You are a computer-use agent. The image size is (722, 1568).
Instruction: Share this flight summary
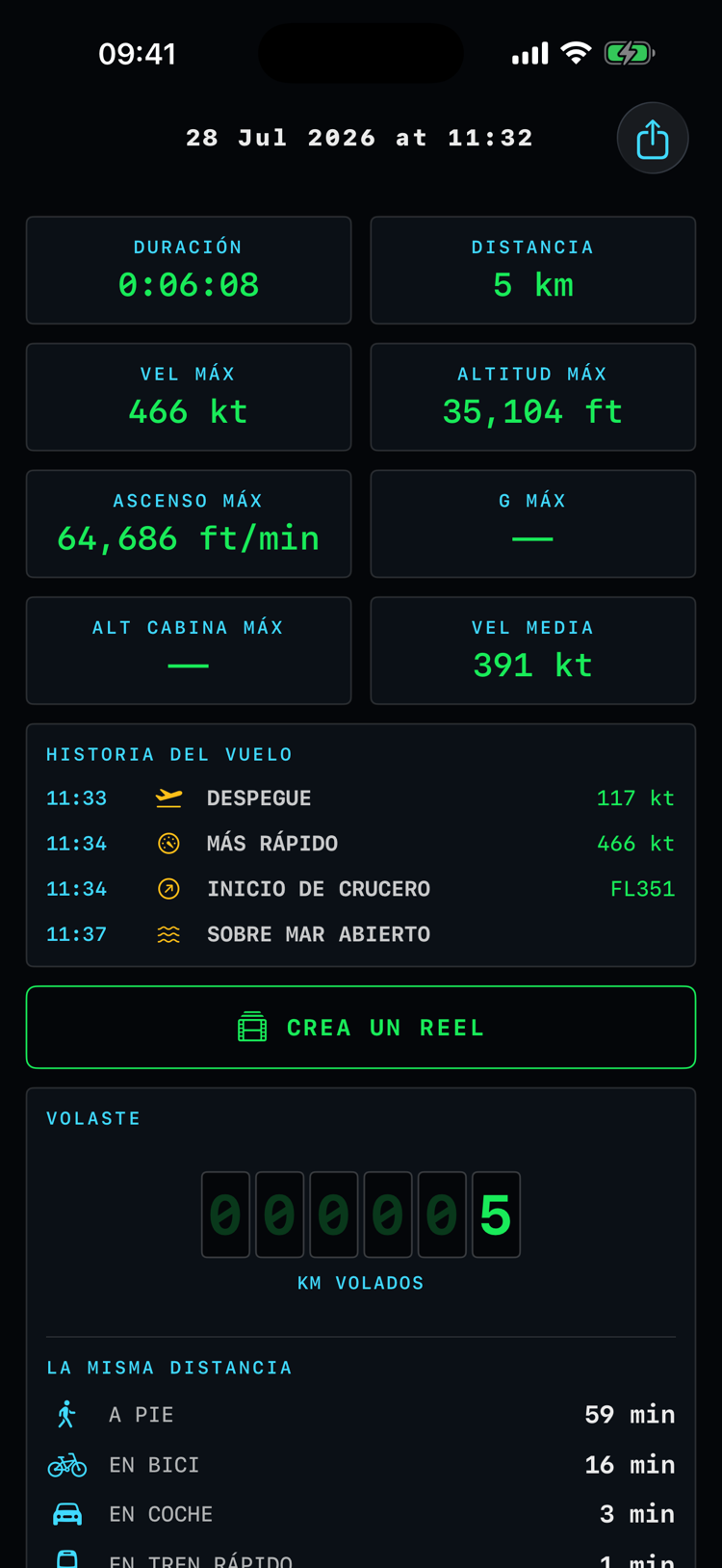[653, 138]
